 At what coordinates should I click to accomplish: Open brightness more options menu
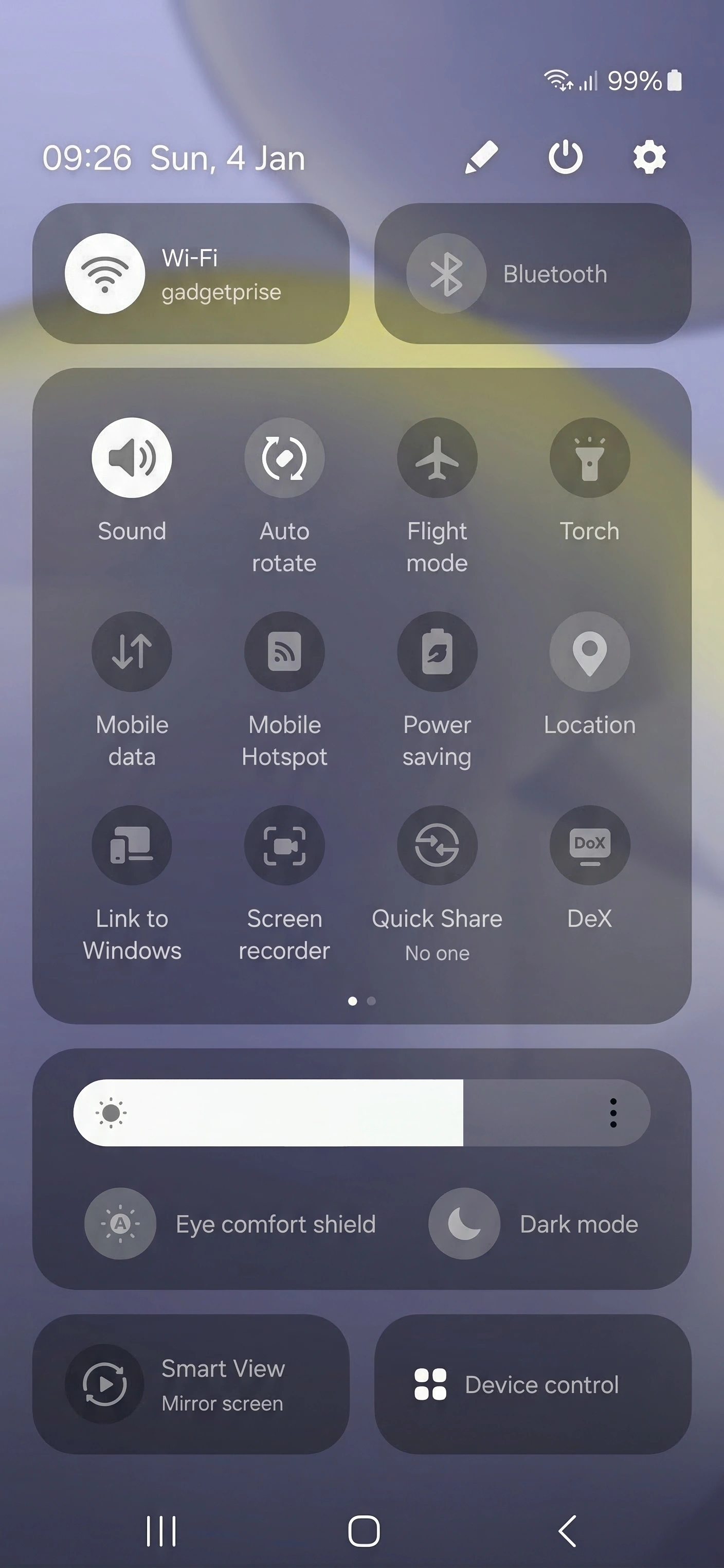(612, 1113)
